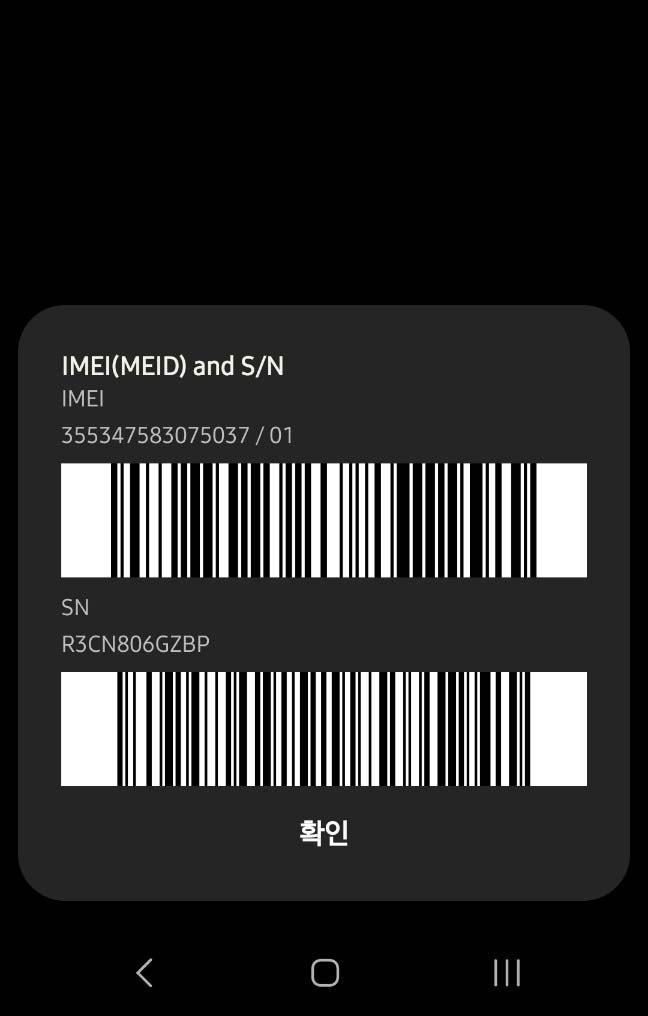Image resolution: width=648 pixels, height=1016 pixels.
Task: Go to the home screen
Action: [x=324, y=972]
